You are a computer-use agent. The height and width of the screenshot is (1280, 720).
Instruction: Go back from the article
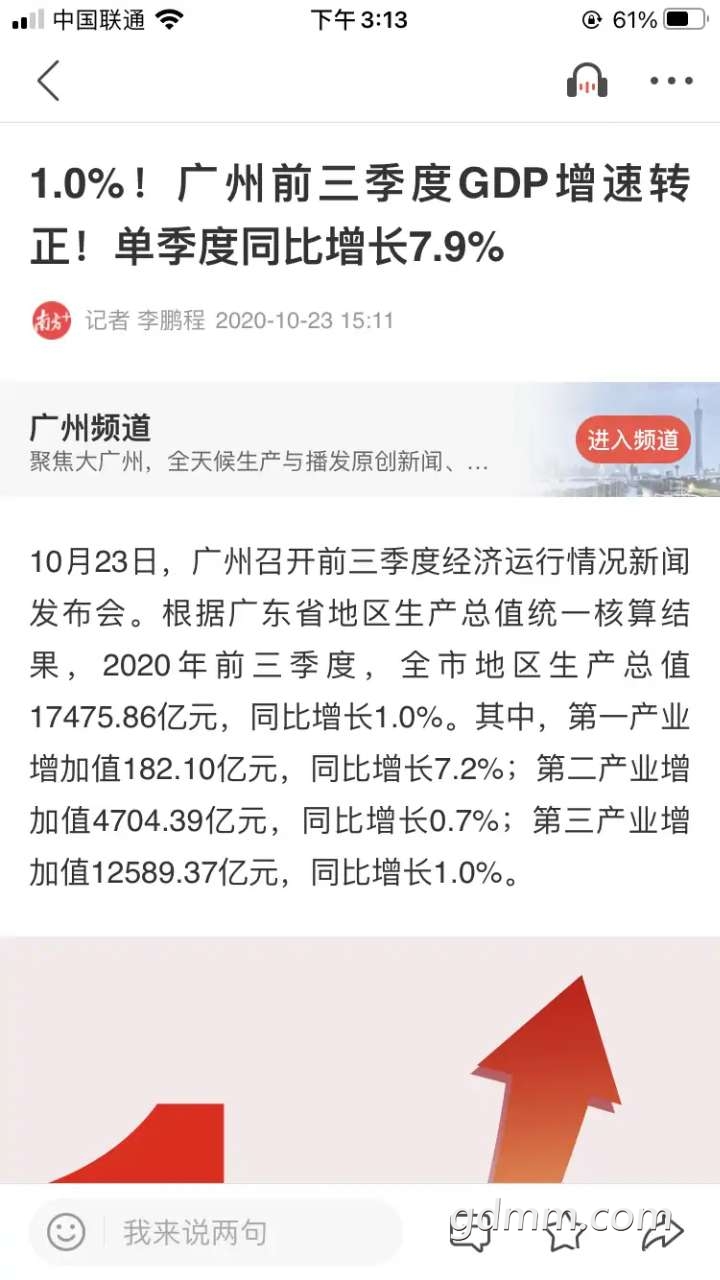pyautogui.click(x=48, y=81)
